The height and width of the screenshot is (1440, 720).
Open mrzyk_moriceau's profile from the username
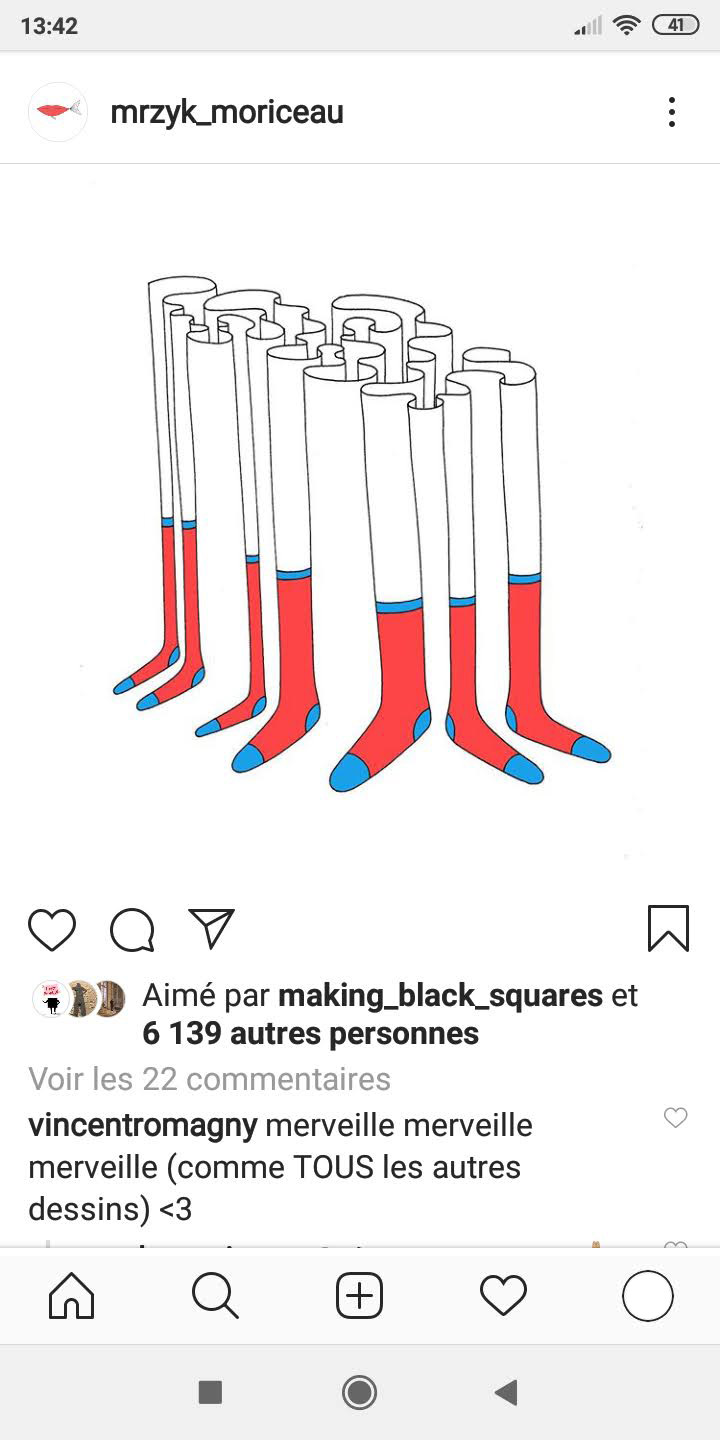(x=226, y=112)
